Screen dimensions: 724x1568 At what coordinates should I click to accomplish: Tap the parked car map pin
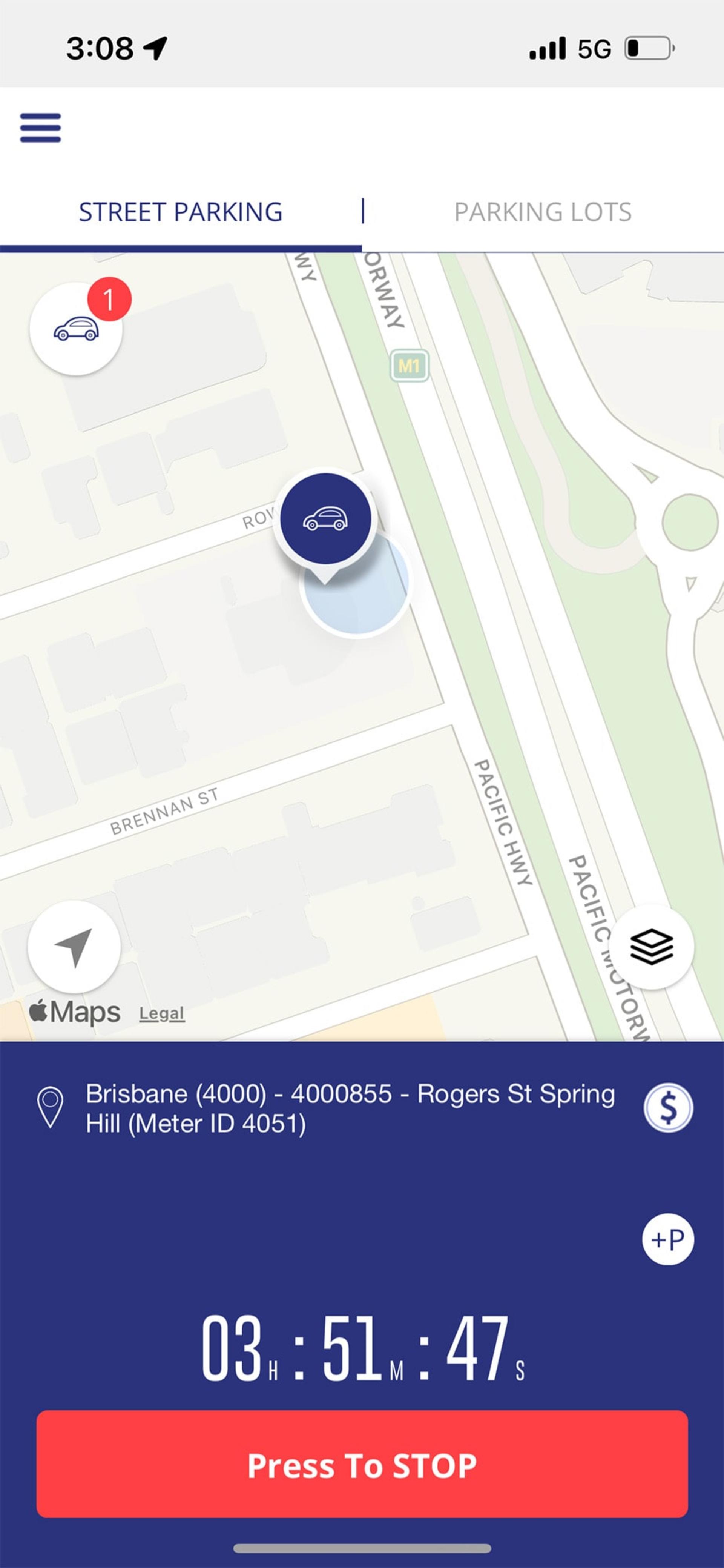pyautogui.click(x=325, y=519)
